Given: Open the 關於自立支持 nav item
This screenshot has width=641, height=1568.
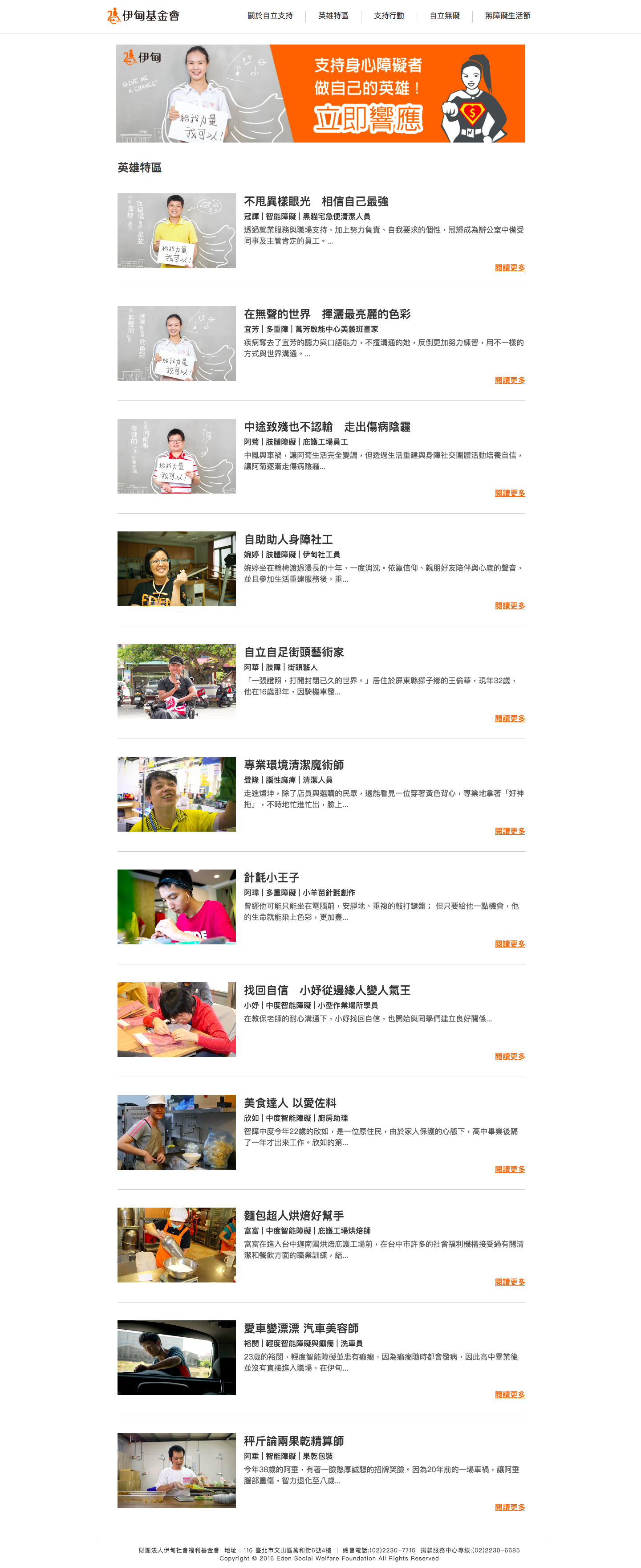Looking at the screenshot, I should click(270, 16).
